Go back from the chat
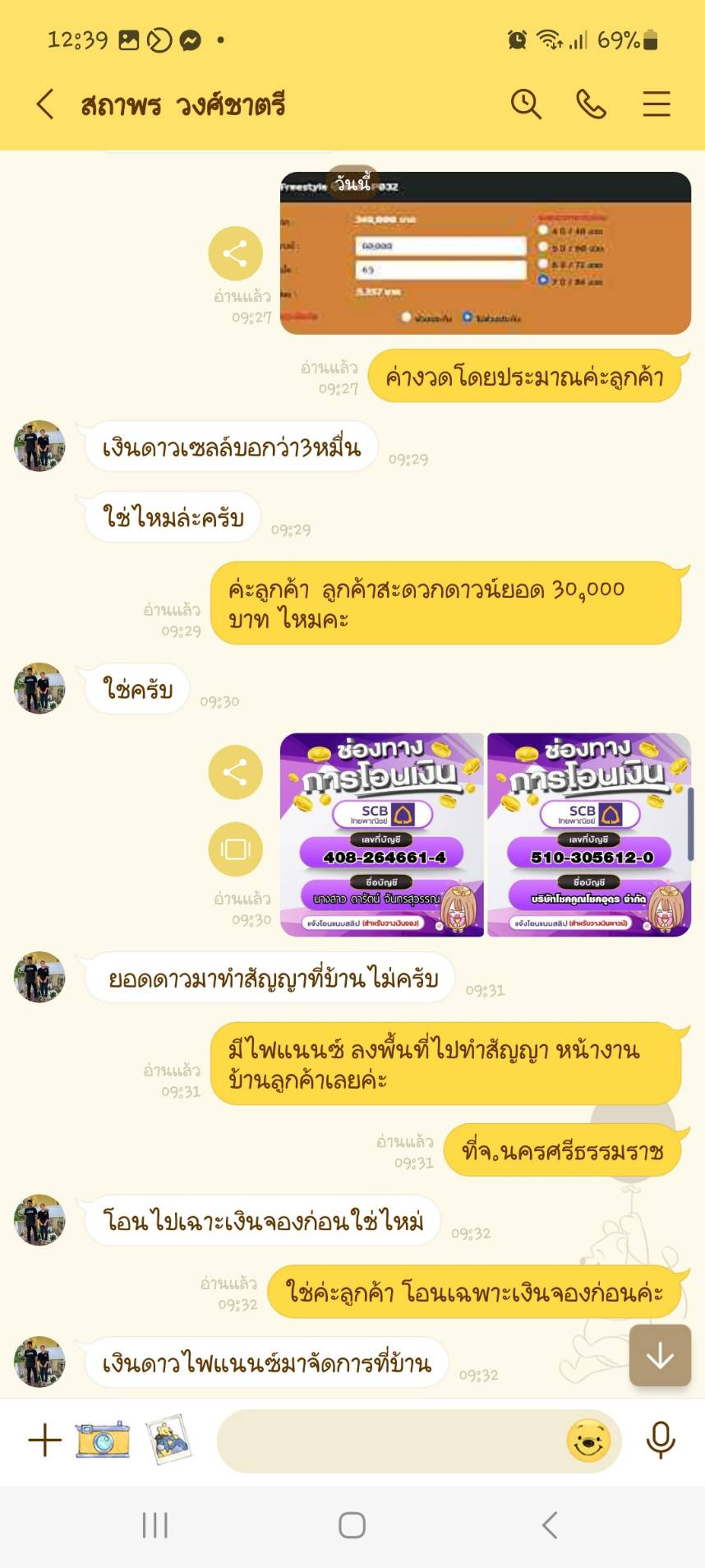Image resolution: width=705 pixels, height=1568 pixels. pyautogui.click(x=45, y=104)
